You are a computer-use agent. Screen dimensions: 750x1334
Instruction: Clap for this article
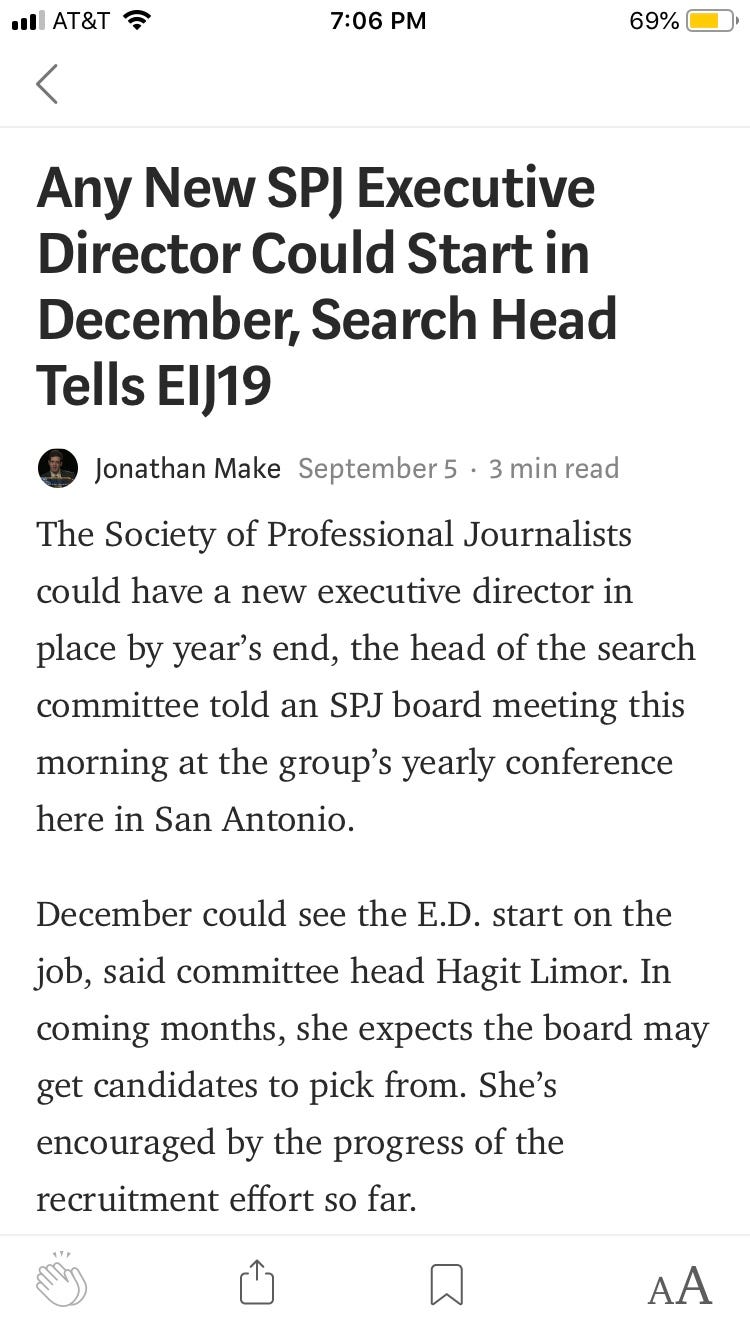pos(61,1279)
